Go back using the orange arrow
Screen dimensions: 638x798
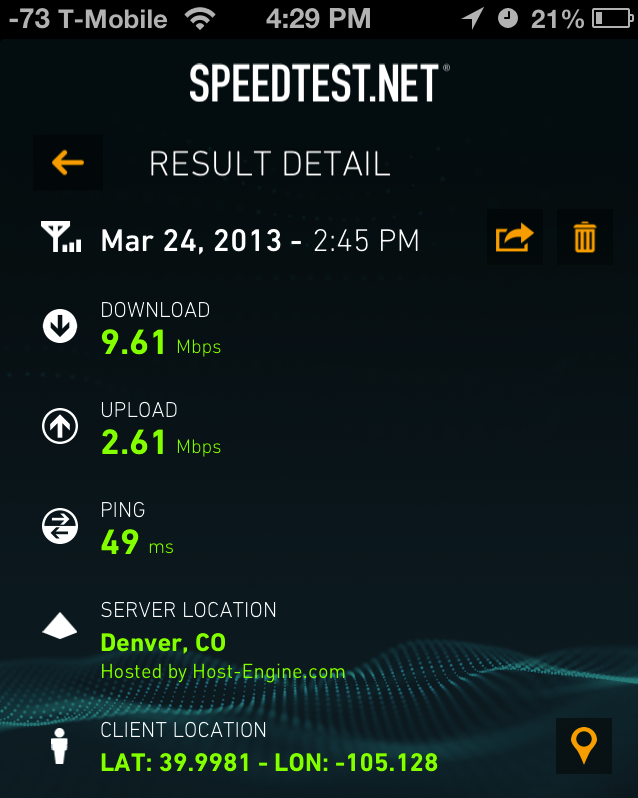click(x=68, y=162)
